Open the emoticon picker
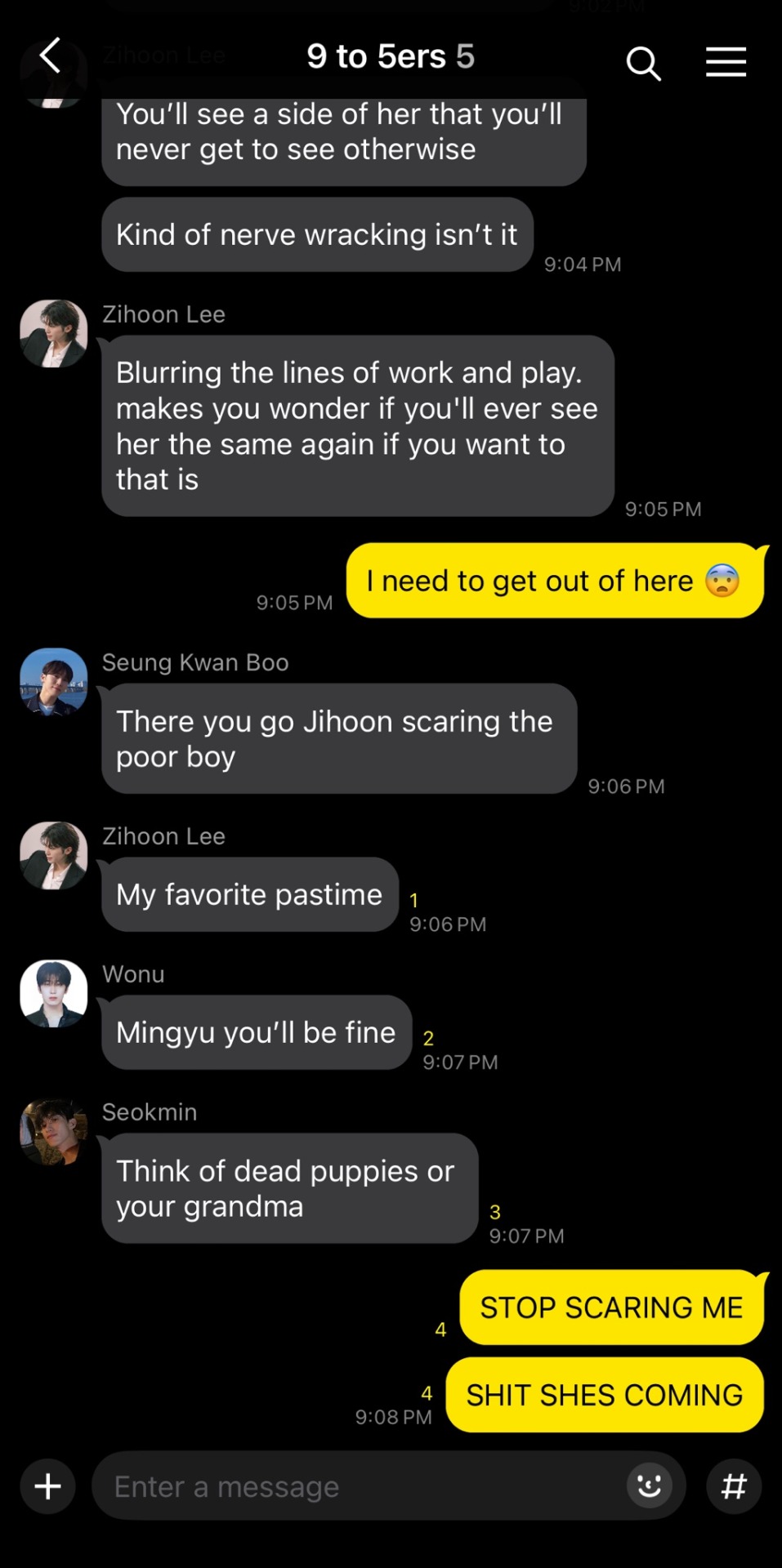The image size is (782, 1568). pyautogui.click(x=649, y=1486)
